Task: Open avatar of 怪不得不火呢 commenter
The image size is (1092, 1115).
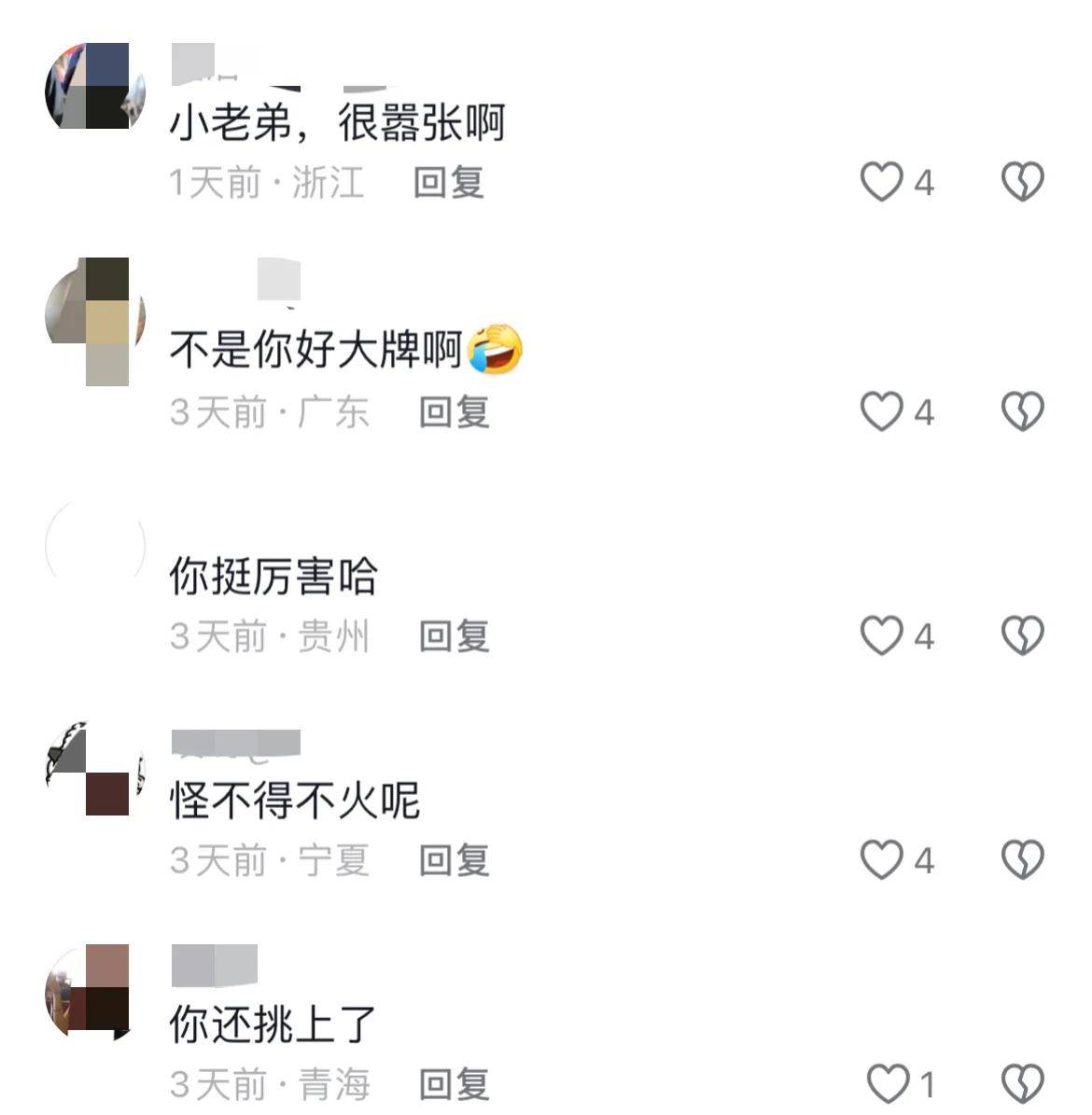Action: coord(95,770)
